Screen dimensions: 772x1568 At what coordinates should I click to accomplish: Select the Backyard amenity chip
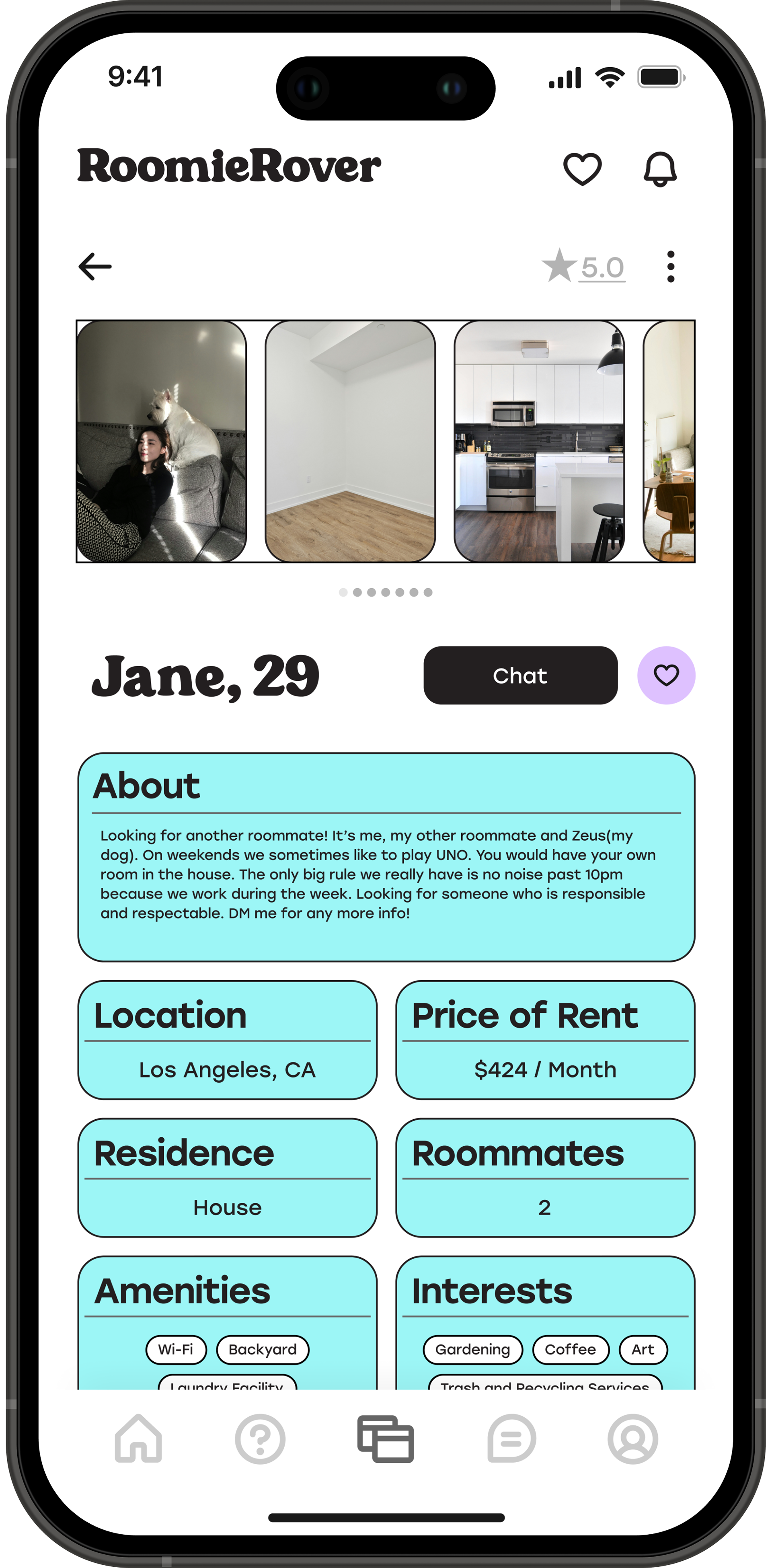pos(263,1349)
